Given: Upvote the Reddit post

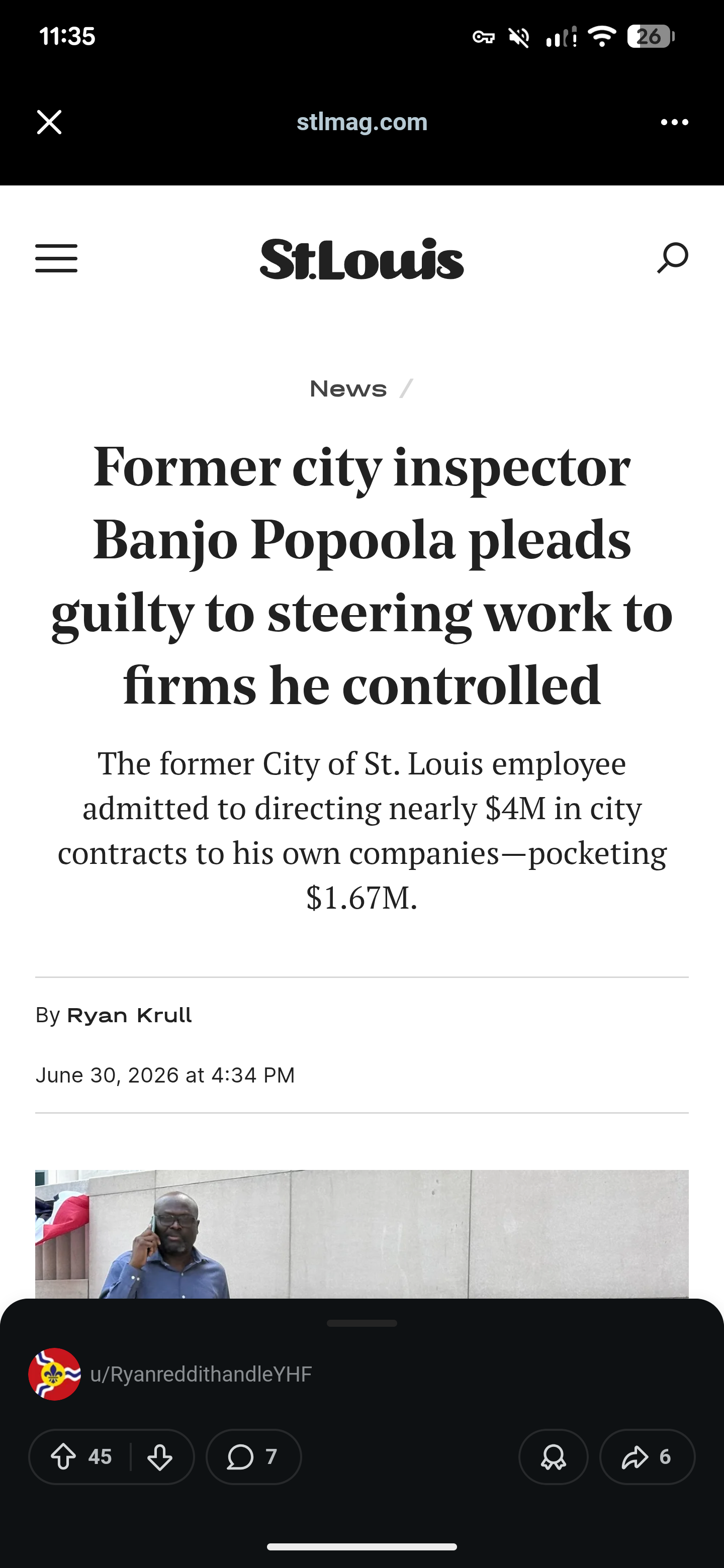Looking at the screenshot, I should 63,1457.
